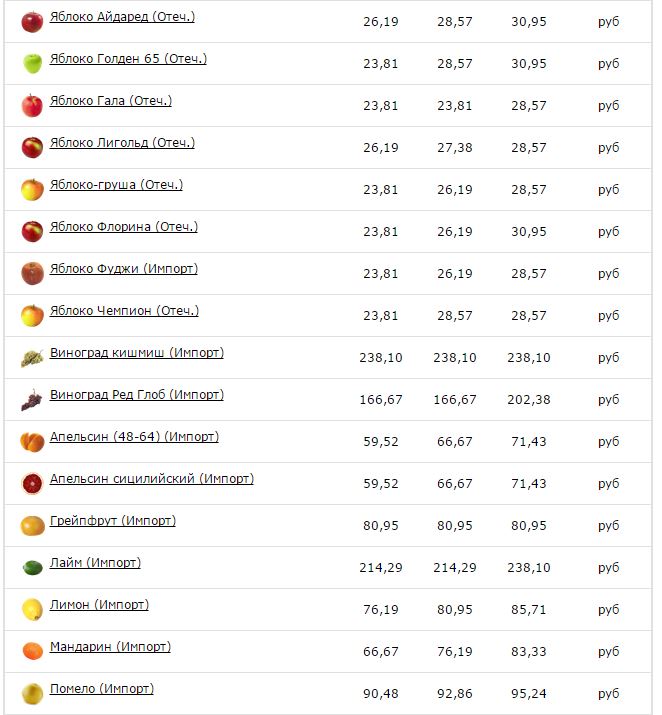View Яблоко Фуджи (Импорт) product link
This screenshot has width=662, height=715.
coord(124,269)
